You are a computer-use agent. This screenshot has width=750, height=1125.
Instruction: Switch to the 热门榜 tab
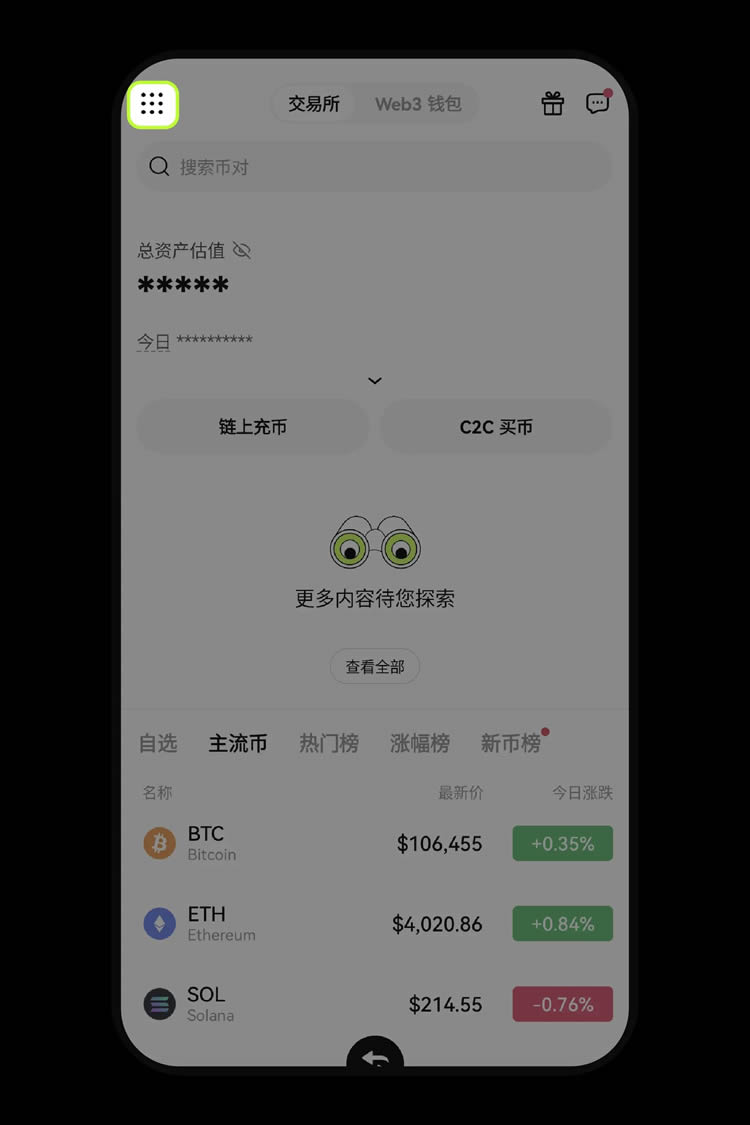point(329,743)
